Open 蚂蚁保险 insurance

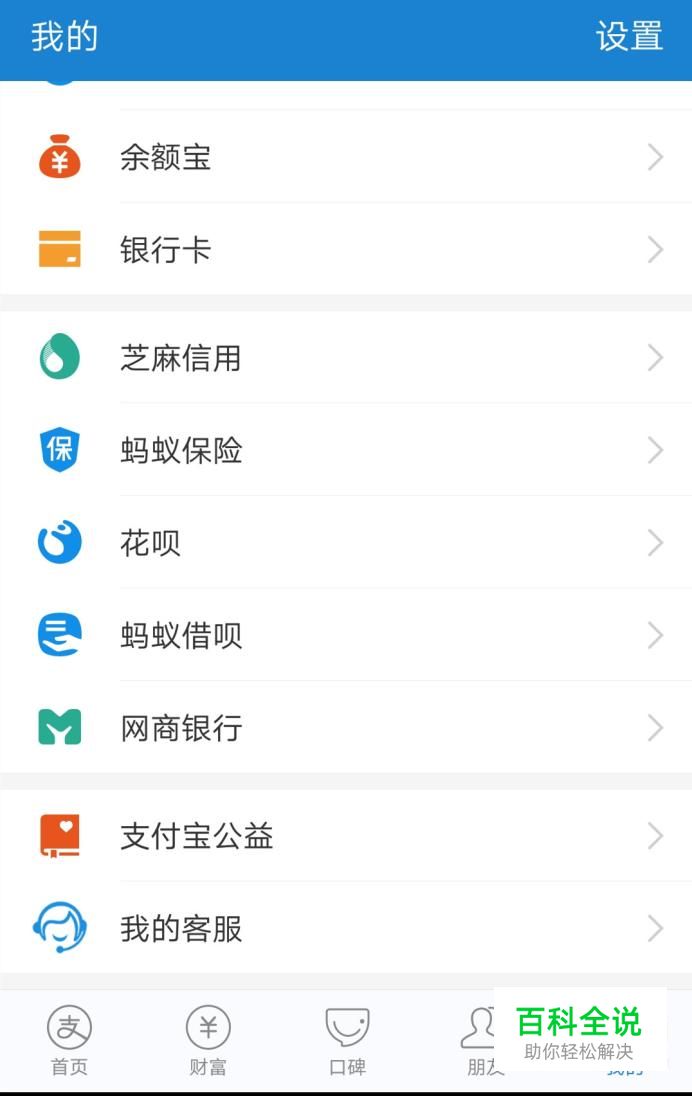click(345, 451)
